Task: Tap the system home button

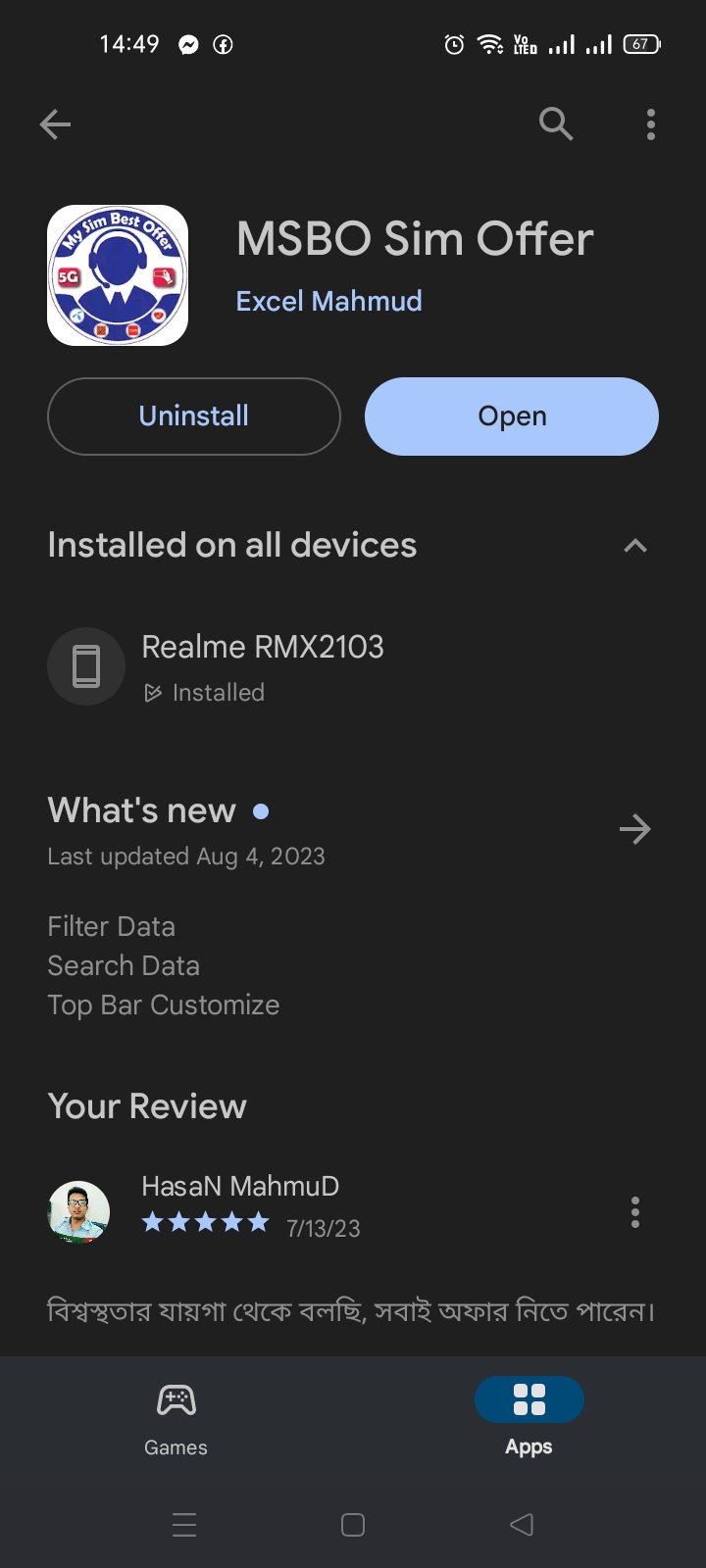Action: (x=353, y=1524)
